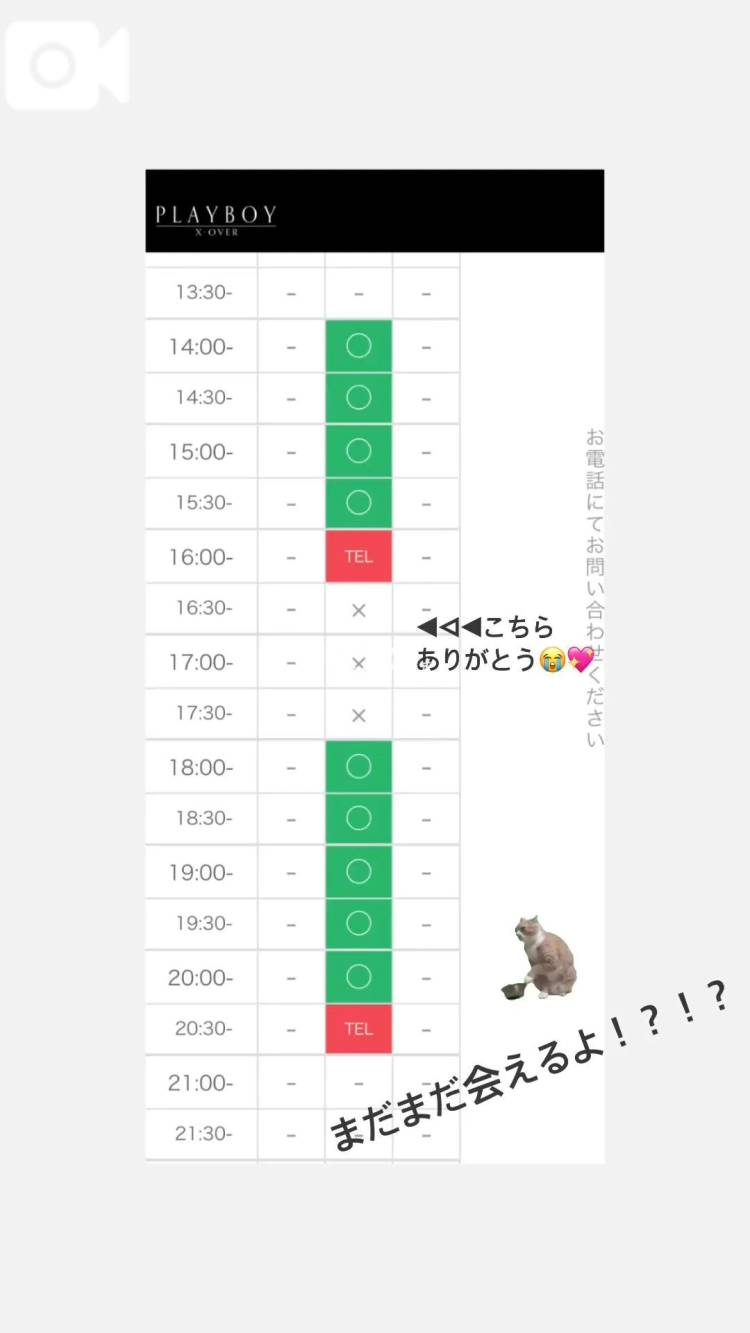Select the green circle at 19:00
This screenshot has height=1333, width=750.
(358, 871)
